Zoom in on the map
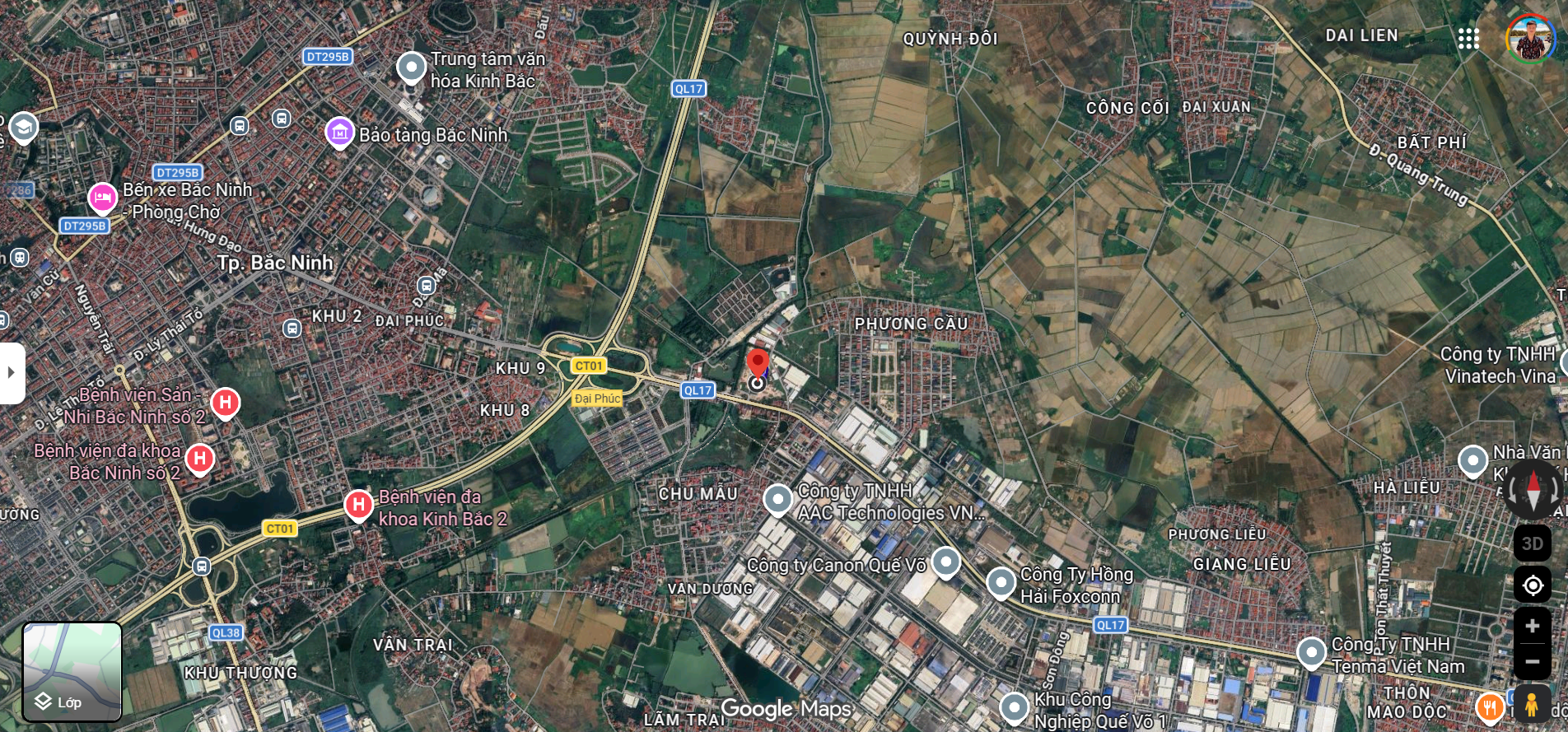Screen dimensions: 1568x732 (1533, 626)
